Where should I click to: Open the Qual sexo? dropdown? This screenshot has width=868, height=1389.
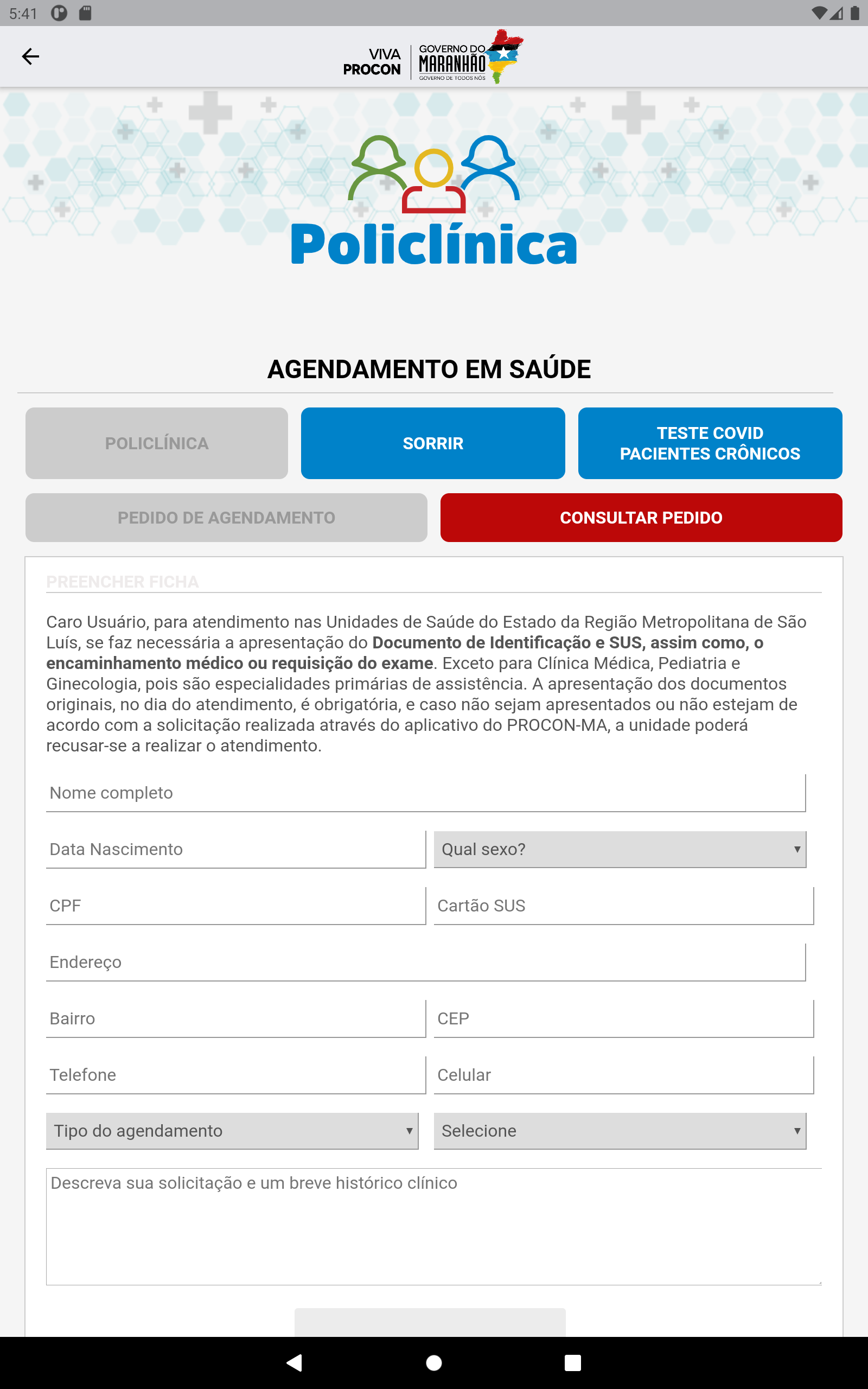(x=620, y=850)
